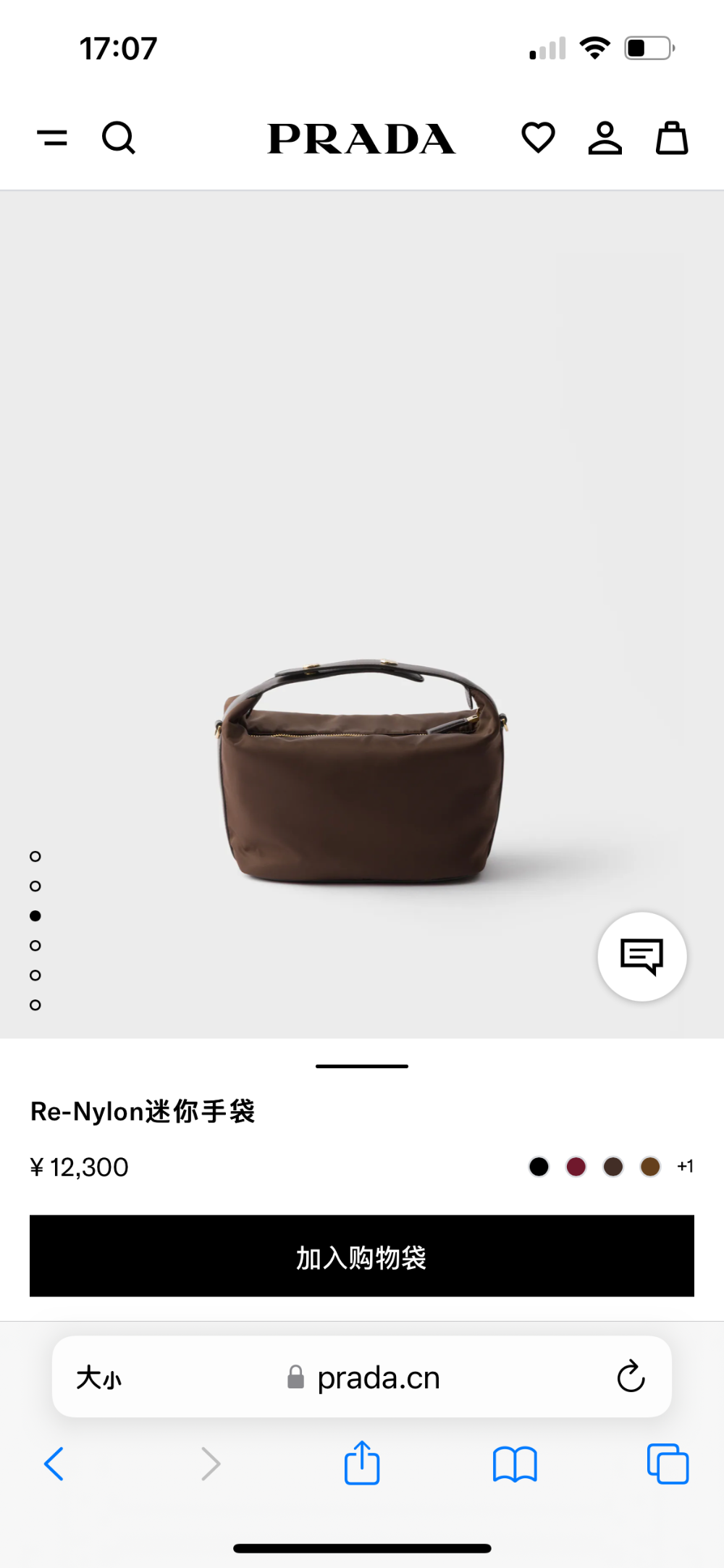724x1568 pixels.
Task: Select the black color swatch
Action: pyautogui.click(x=539, y=1167)
